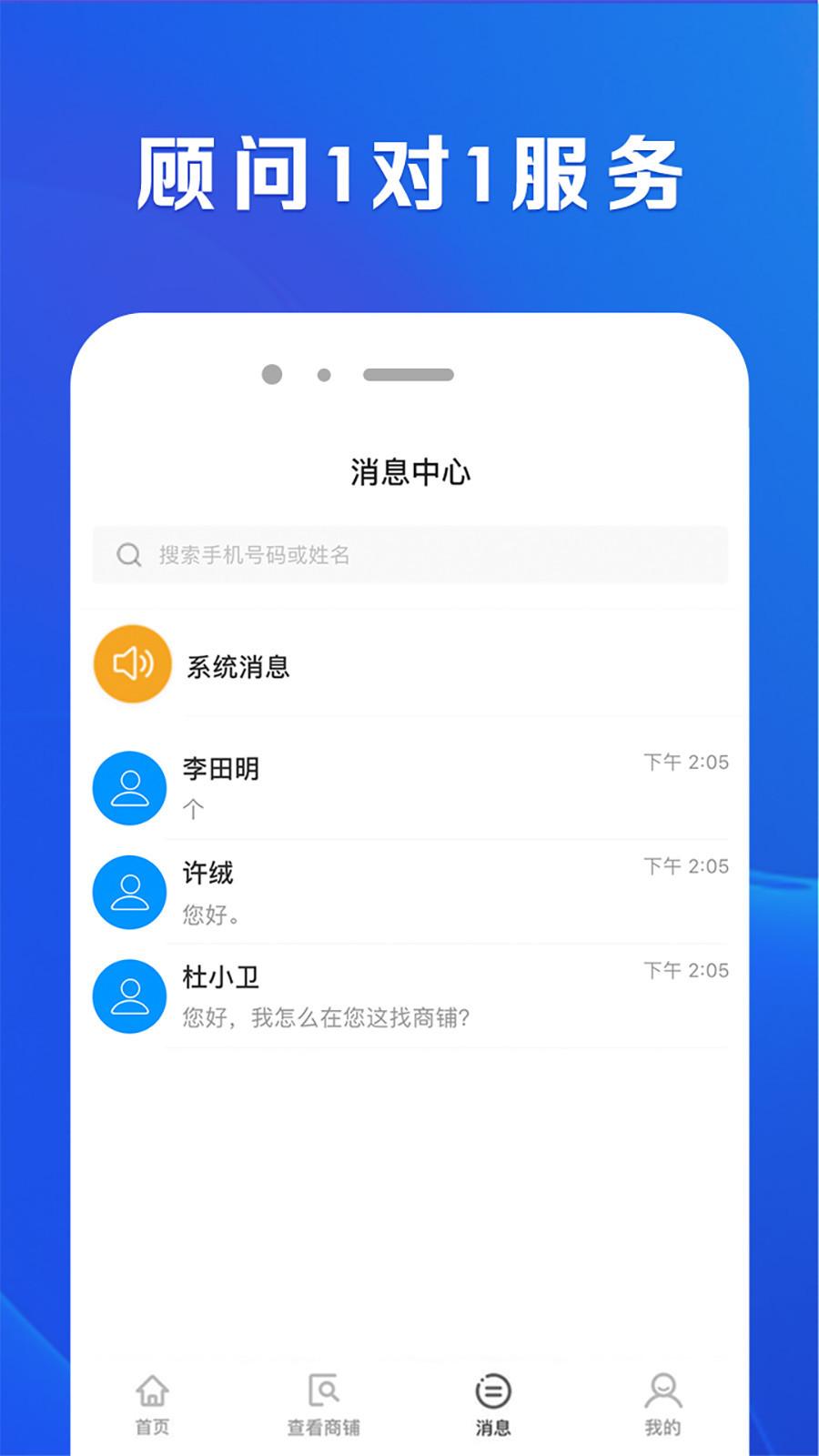This screenshot has width=819, height=1456.
Task: Tap the 消息中心 title
Action: pyautogui.click(x=409, y=472)
